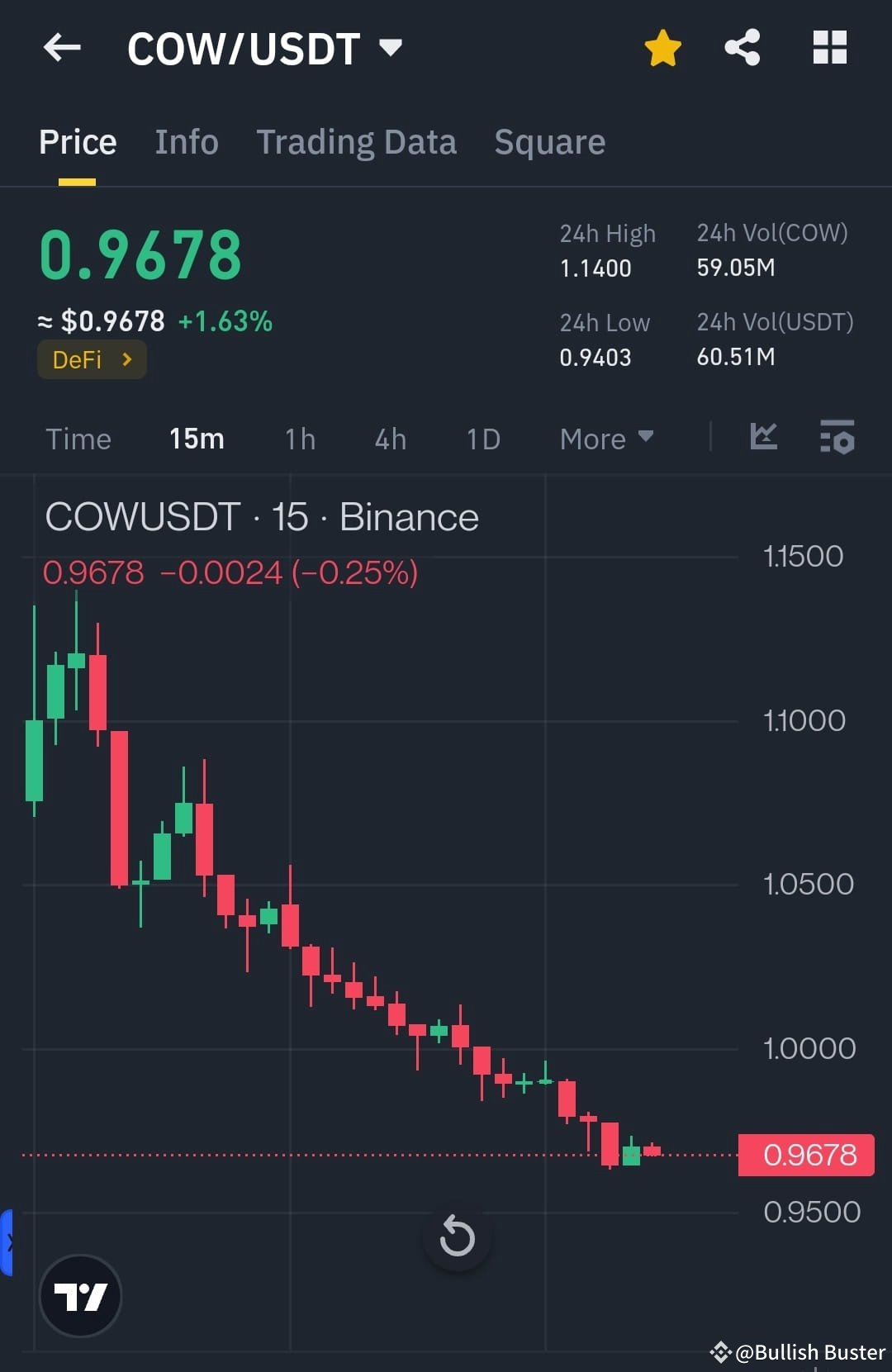Open the order book settings icon
892x1372 pixels.
click(837, 439)
